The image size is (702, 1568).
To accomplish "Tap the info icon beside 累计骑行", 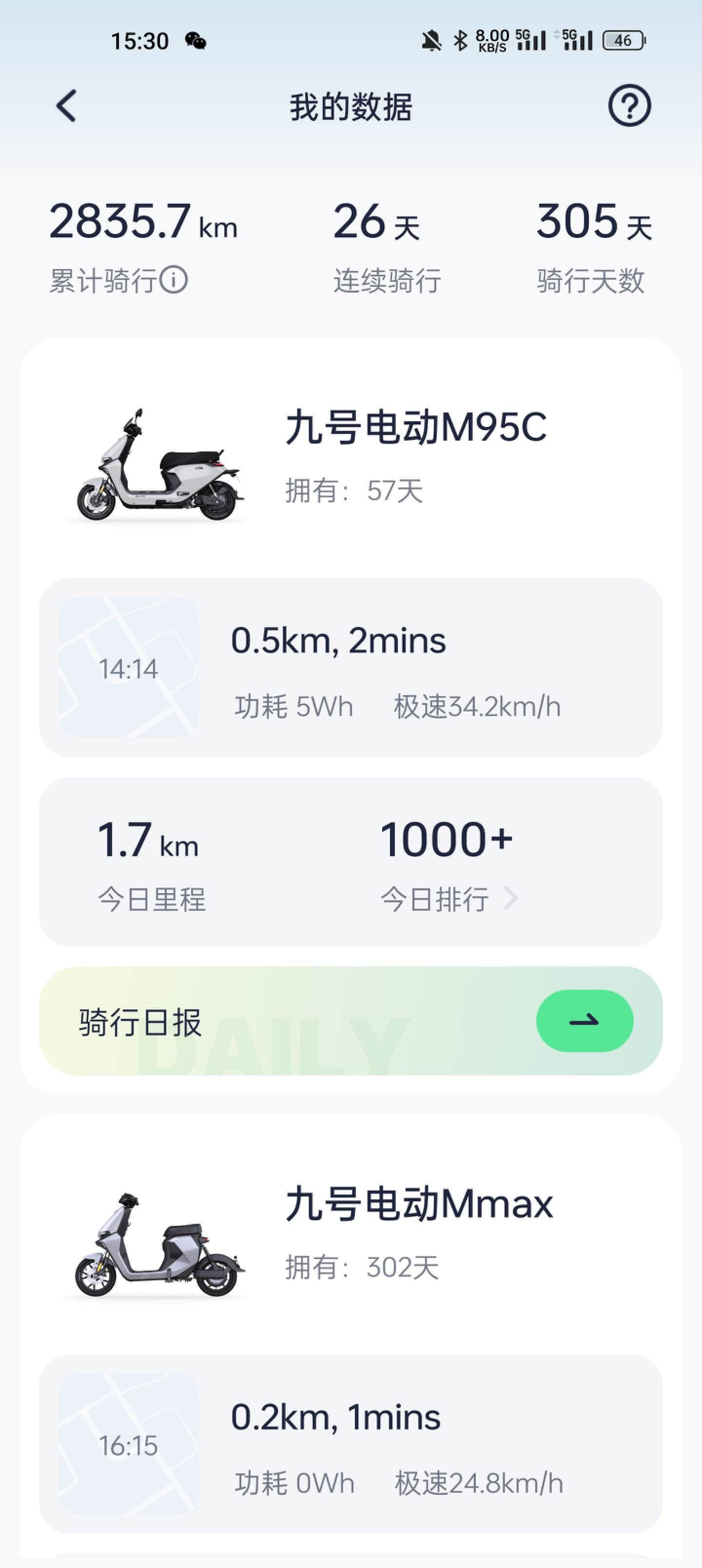I will [x=175, y=279].
